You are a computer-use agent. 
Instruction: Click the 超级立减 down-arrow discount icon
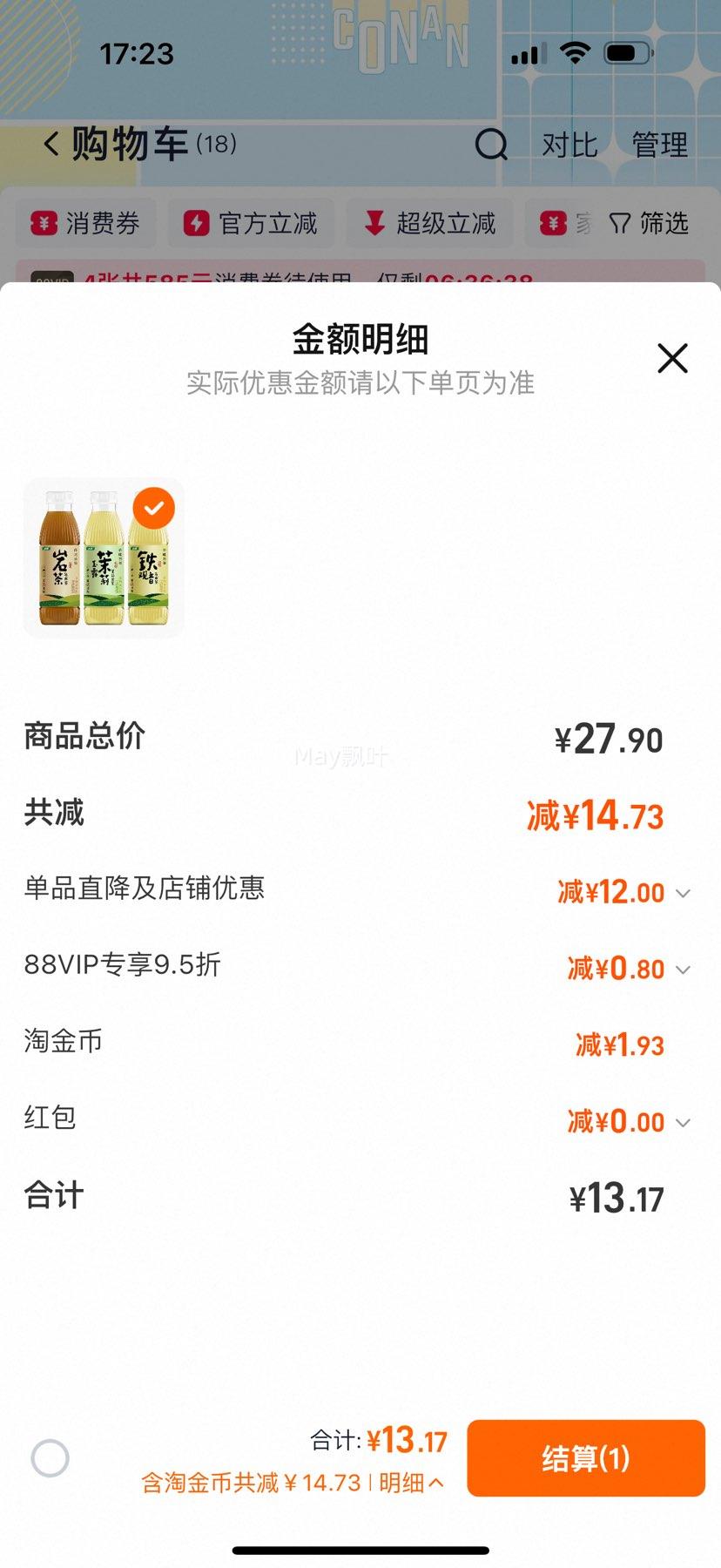(x=376, y=224)
